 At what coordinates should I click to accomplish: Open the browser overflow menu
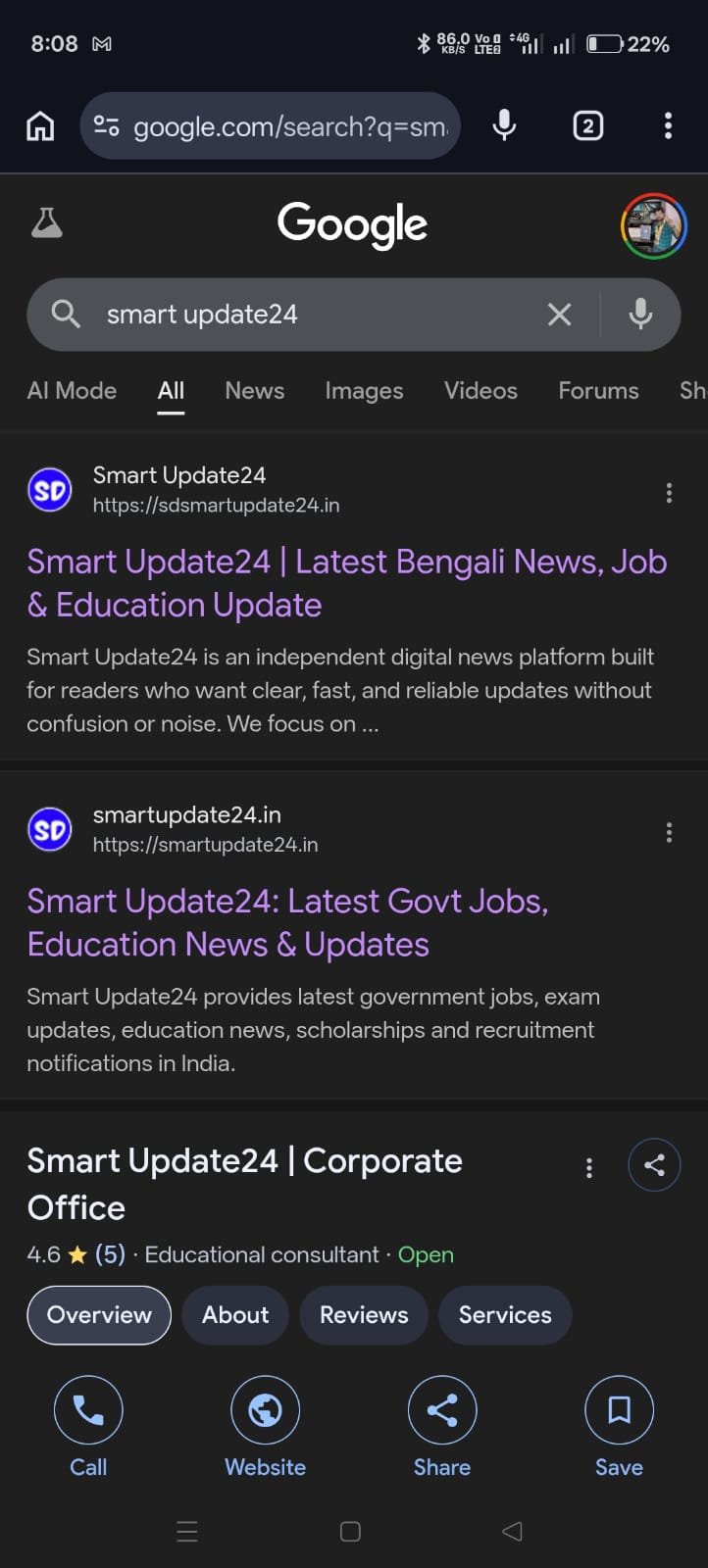[x=668, y=125]
